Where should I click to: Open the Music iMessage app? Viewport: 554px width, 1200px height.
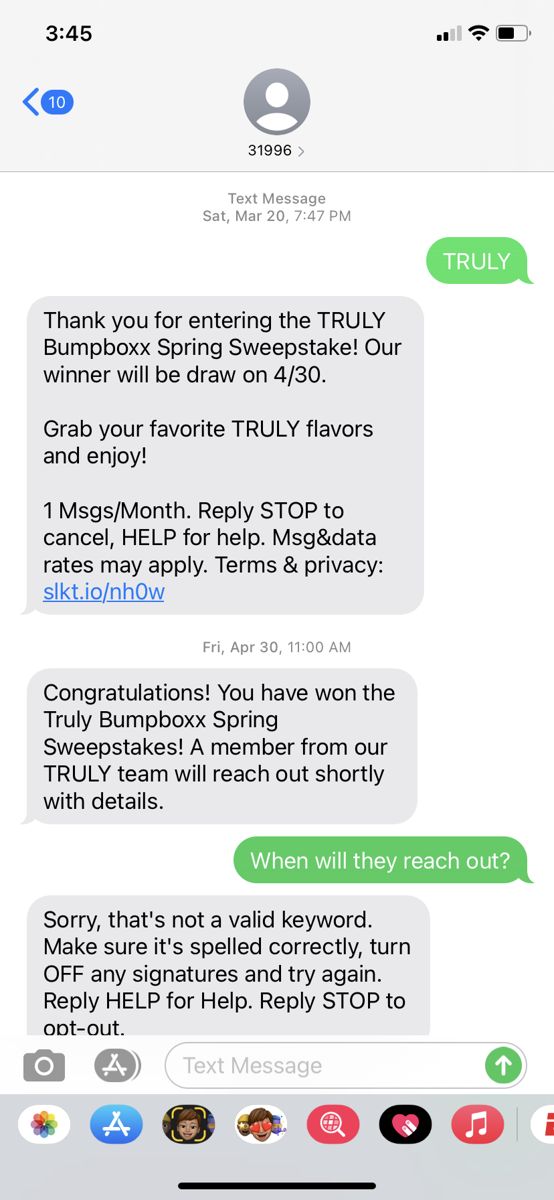pos(477,1125)
